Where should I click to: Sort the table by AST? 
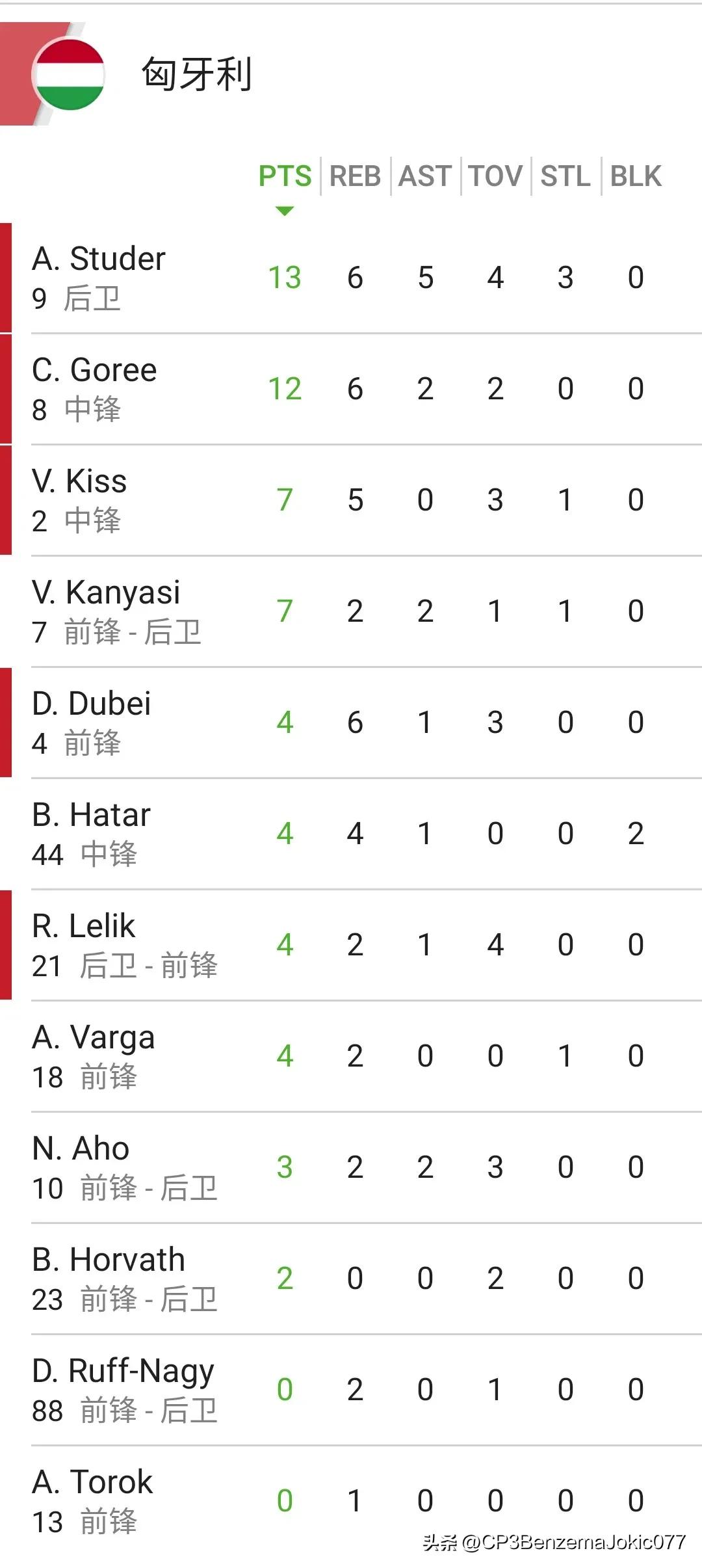point(425,176)
